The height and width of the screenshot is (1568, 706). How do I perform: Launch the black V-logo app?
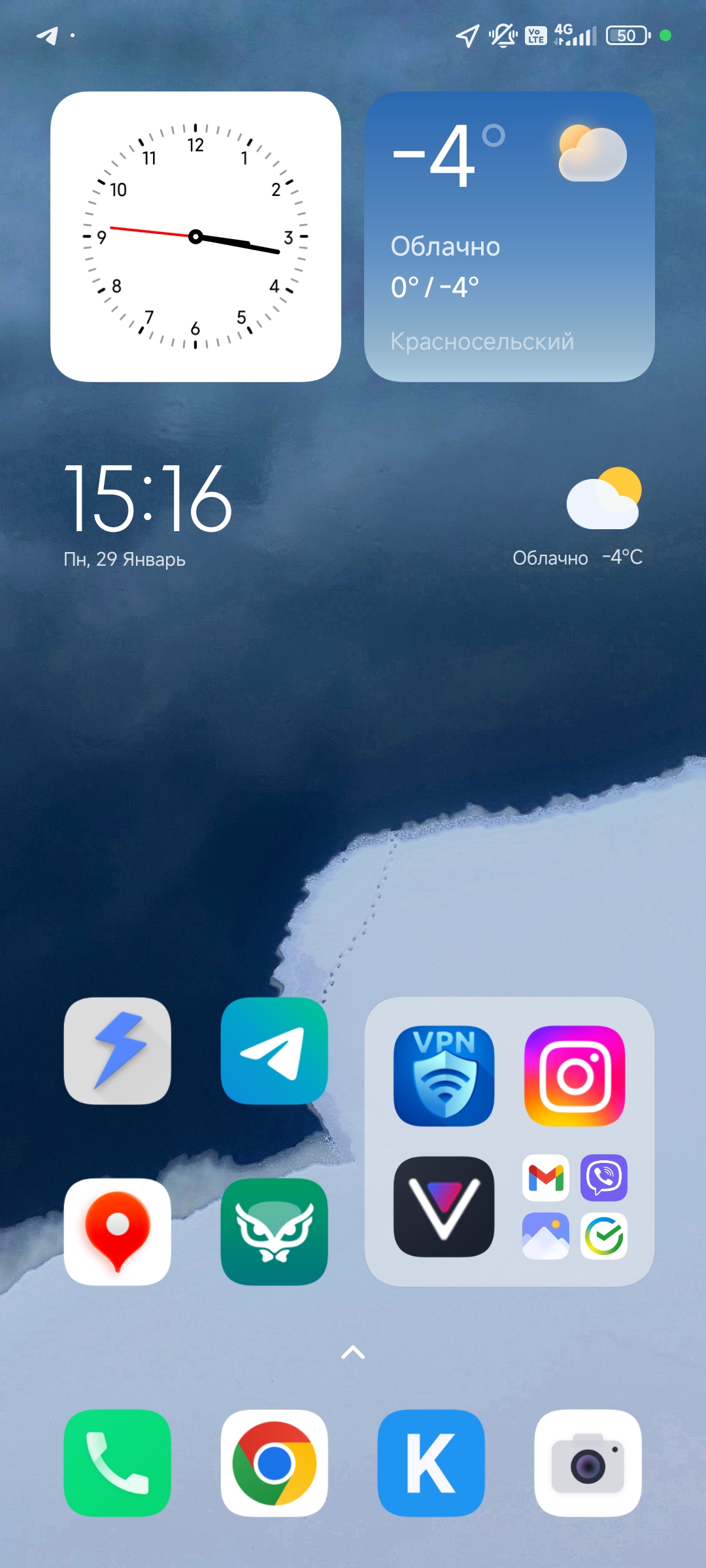click(x=444, y=1207)
